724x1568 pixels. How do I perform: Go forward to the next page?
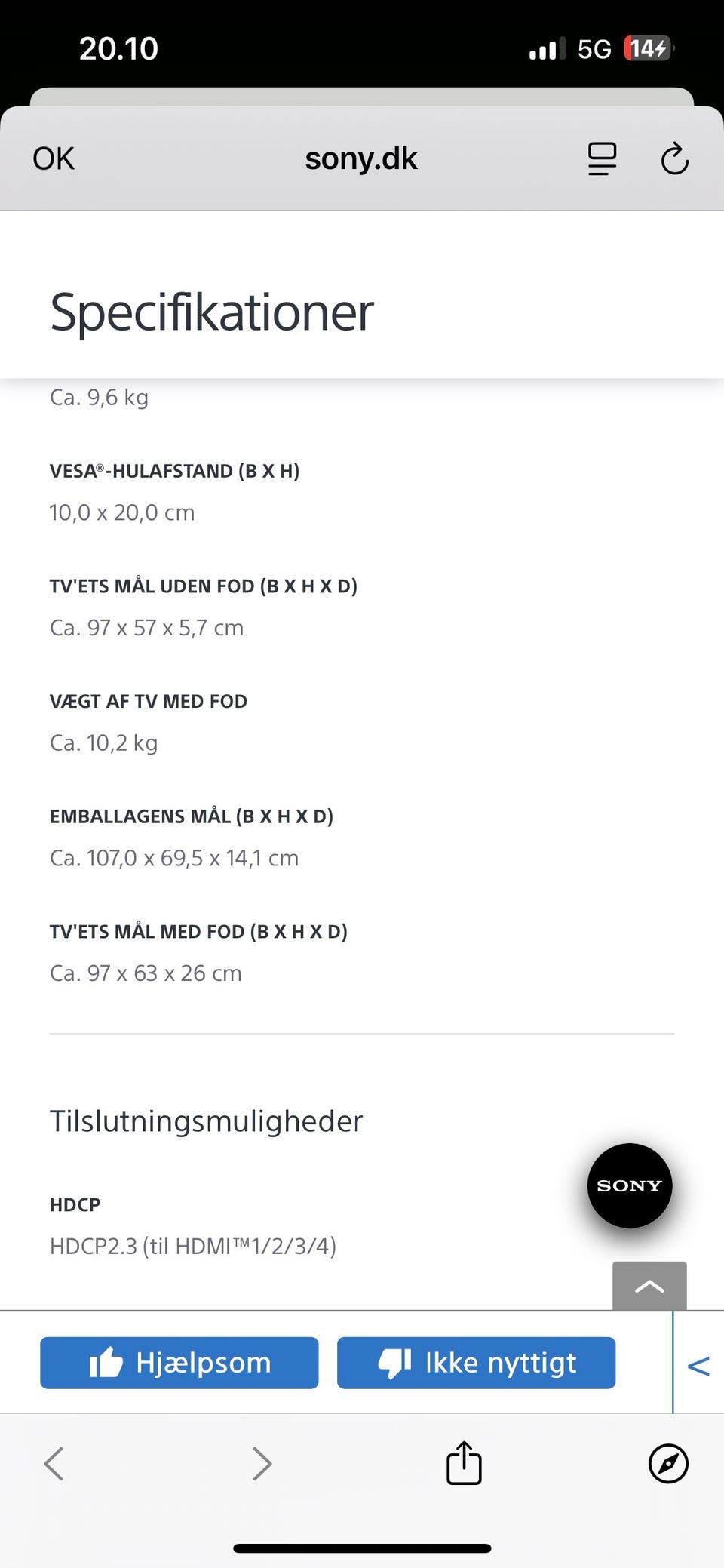[x=262, y=1464]
